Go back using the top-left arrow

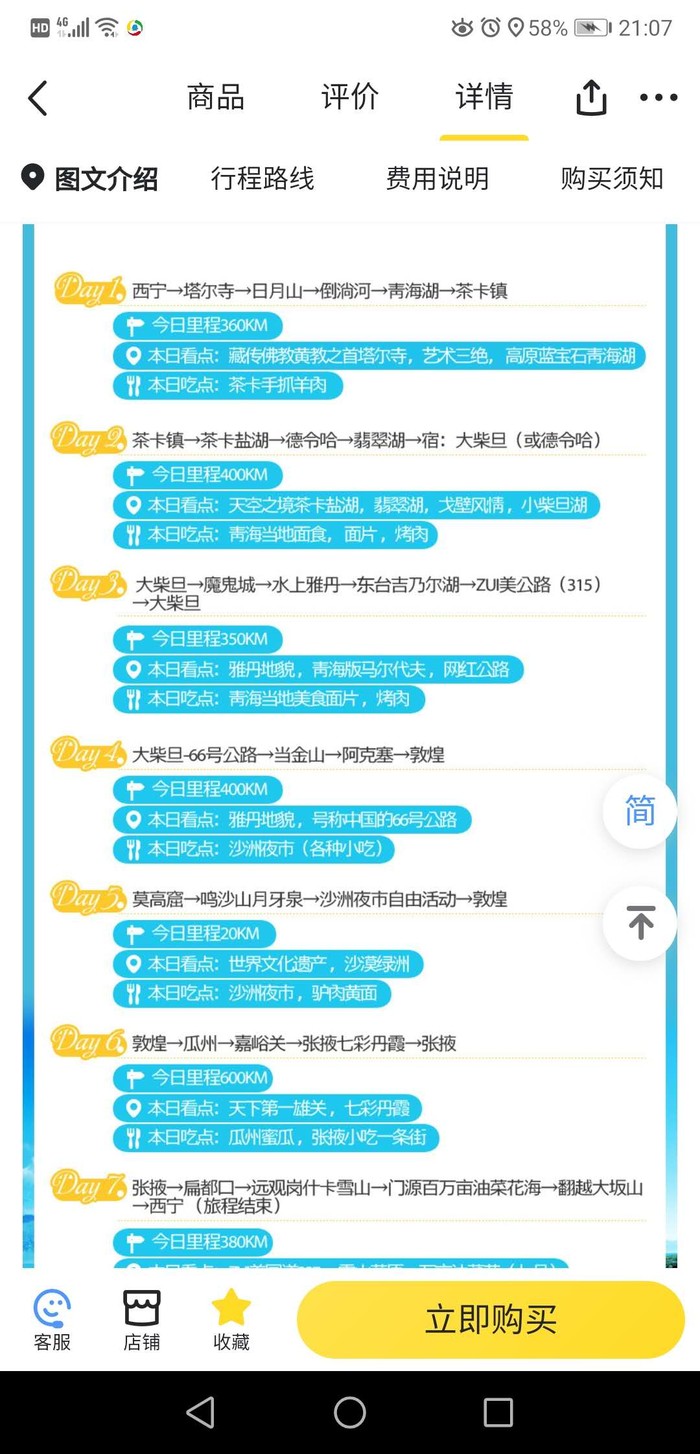tap(38, 98)
